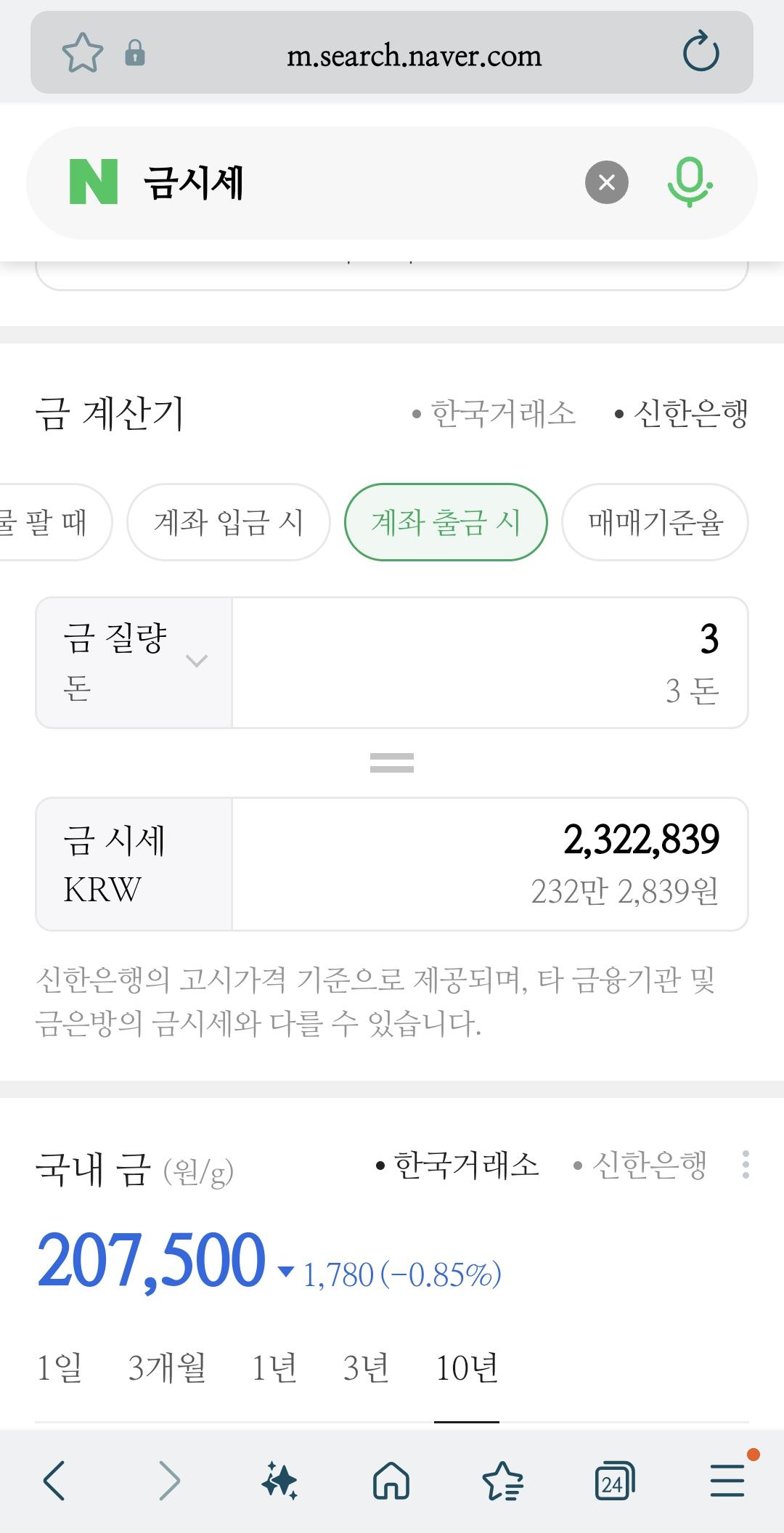784x1533 pixels.
Task: Switch chart to 3개월
Action: click(167, 1368)
